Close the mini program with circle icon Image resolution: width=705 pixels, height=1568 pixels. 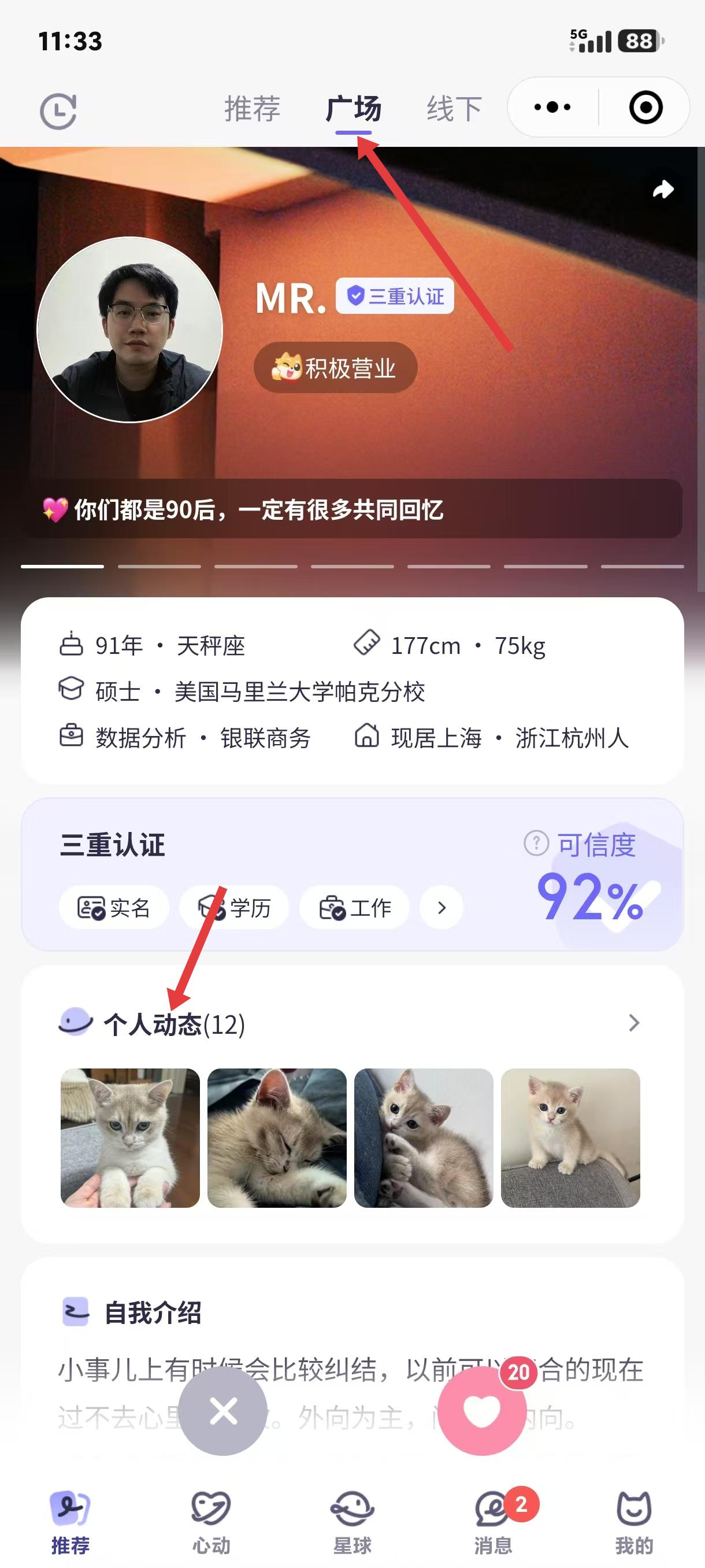pos(645,108)
